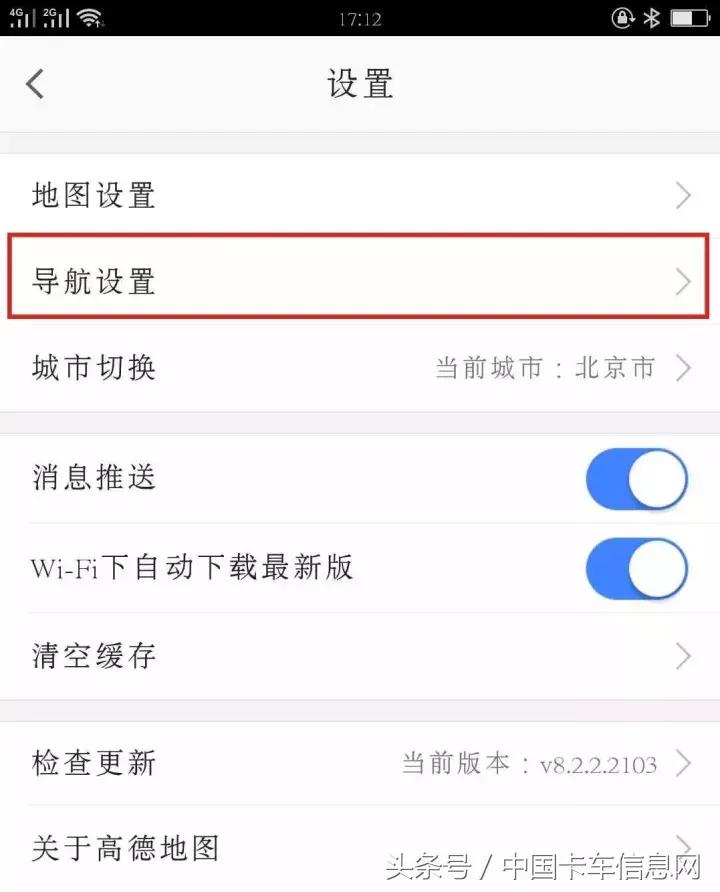Open 关于高德地图 about page

point(124,848)
